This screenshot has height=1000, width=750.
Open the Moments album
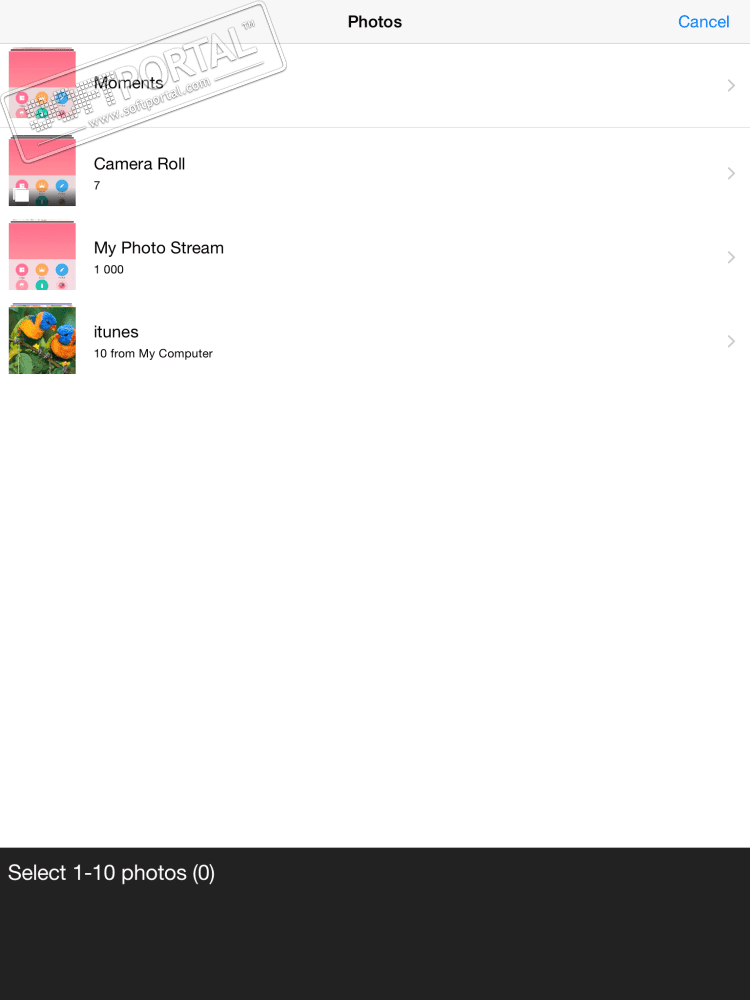(375, 85)
